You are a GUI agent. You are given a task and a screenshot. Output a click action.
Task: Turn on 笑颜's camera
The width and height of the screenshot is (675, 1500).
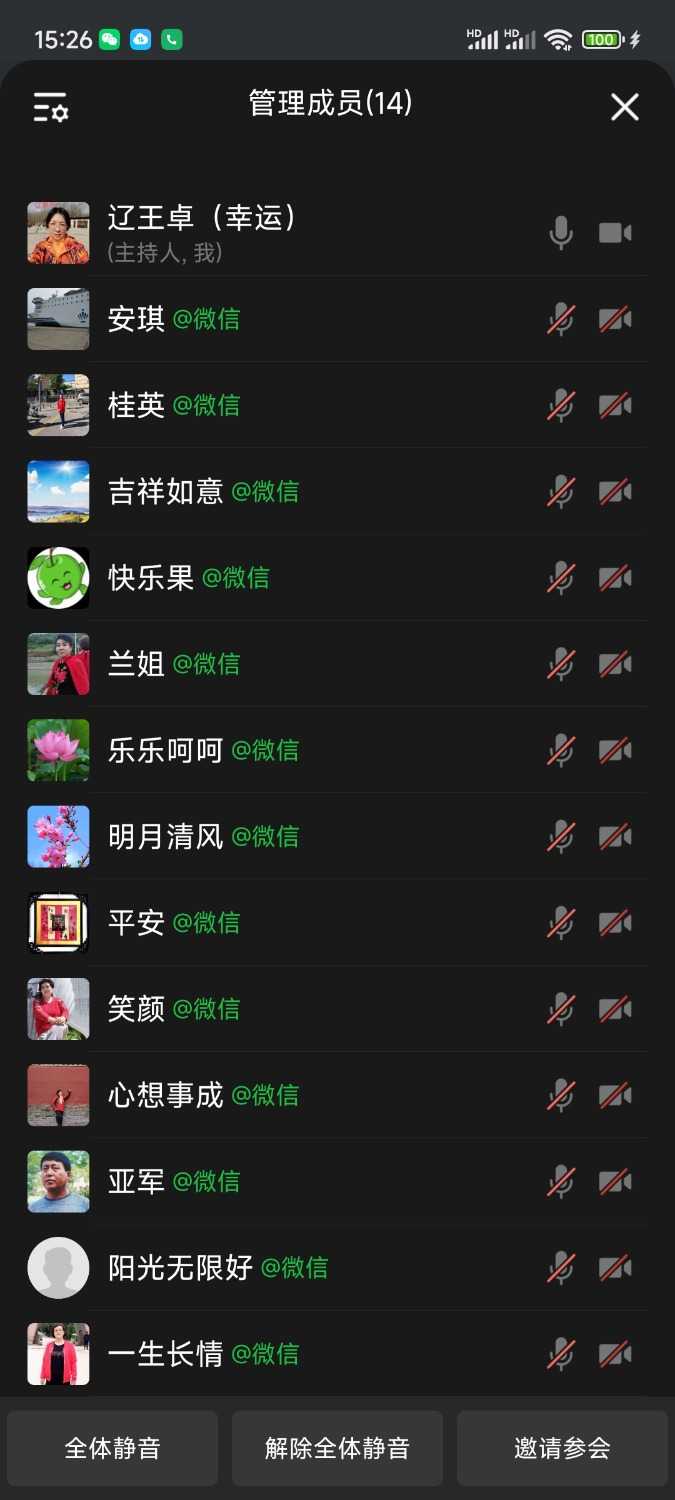point(615,1009)
